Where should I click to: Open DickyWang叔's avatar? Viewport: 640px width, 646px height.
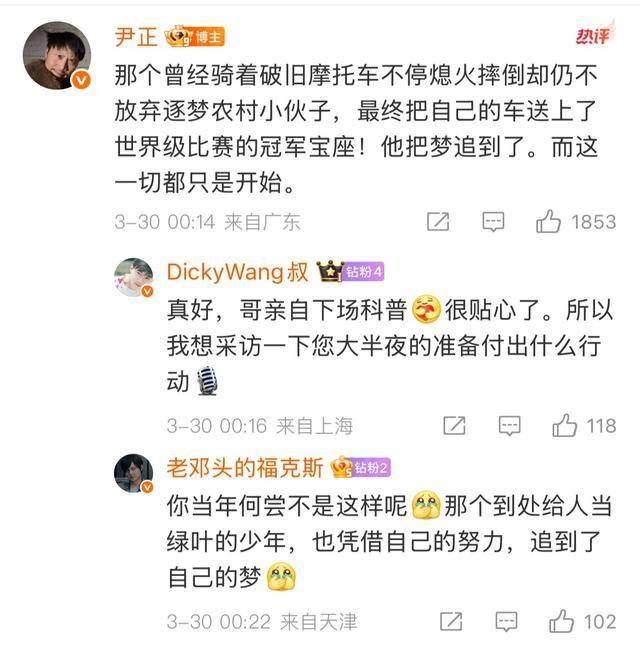(134, 278)
